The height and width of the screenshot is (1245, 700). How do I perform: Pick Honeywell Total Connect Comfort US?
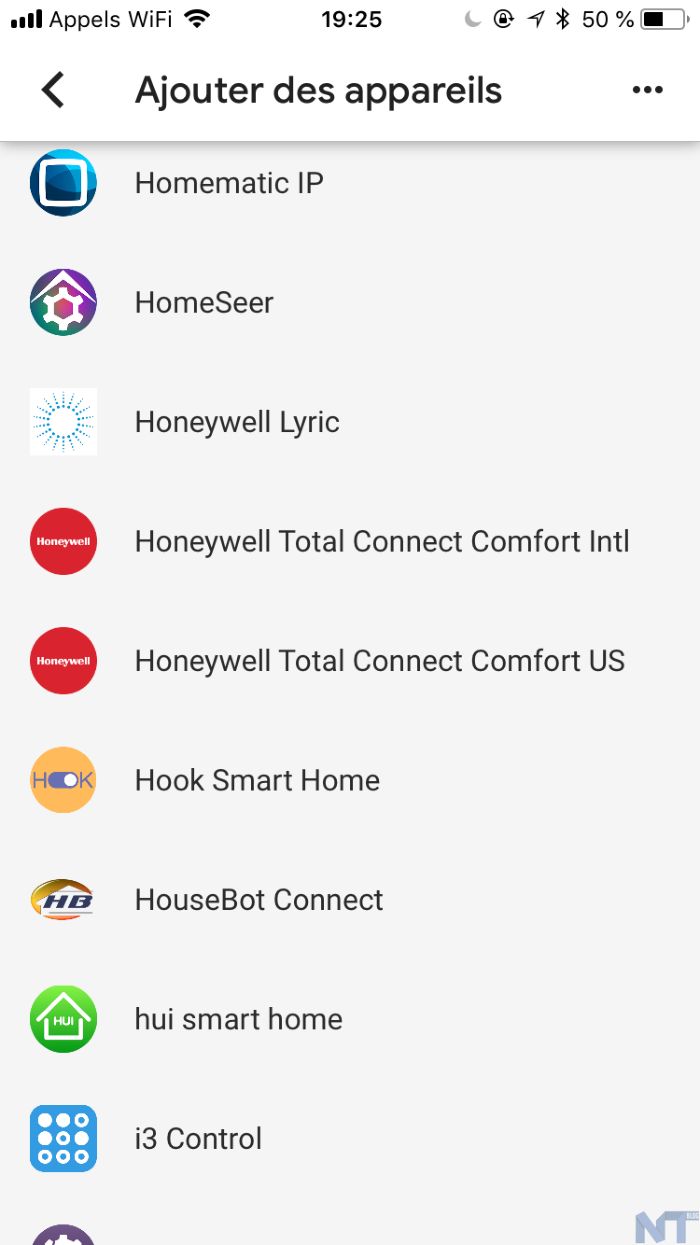(x=379, y=661)
